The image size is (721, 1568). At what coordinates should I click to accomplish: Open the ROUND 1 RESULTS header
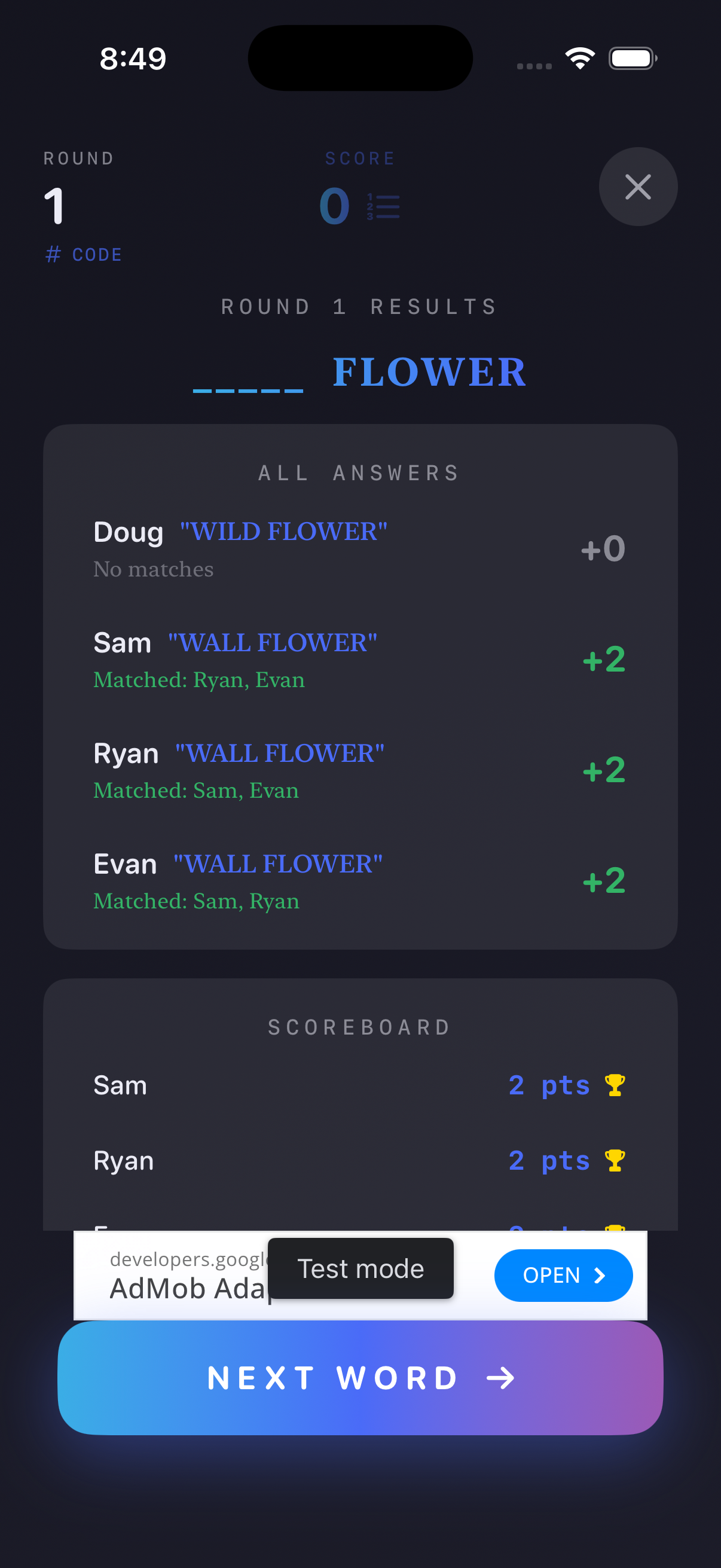[x=358, y=306]
